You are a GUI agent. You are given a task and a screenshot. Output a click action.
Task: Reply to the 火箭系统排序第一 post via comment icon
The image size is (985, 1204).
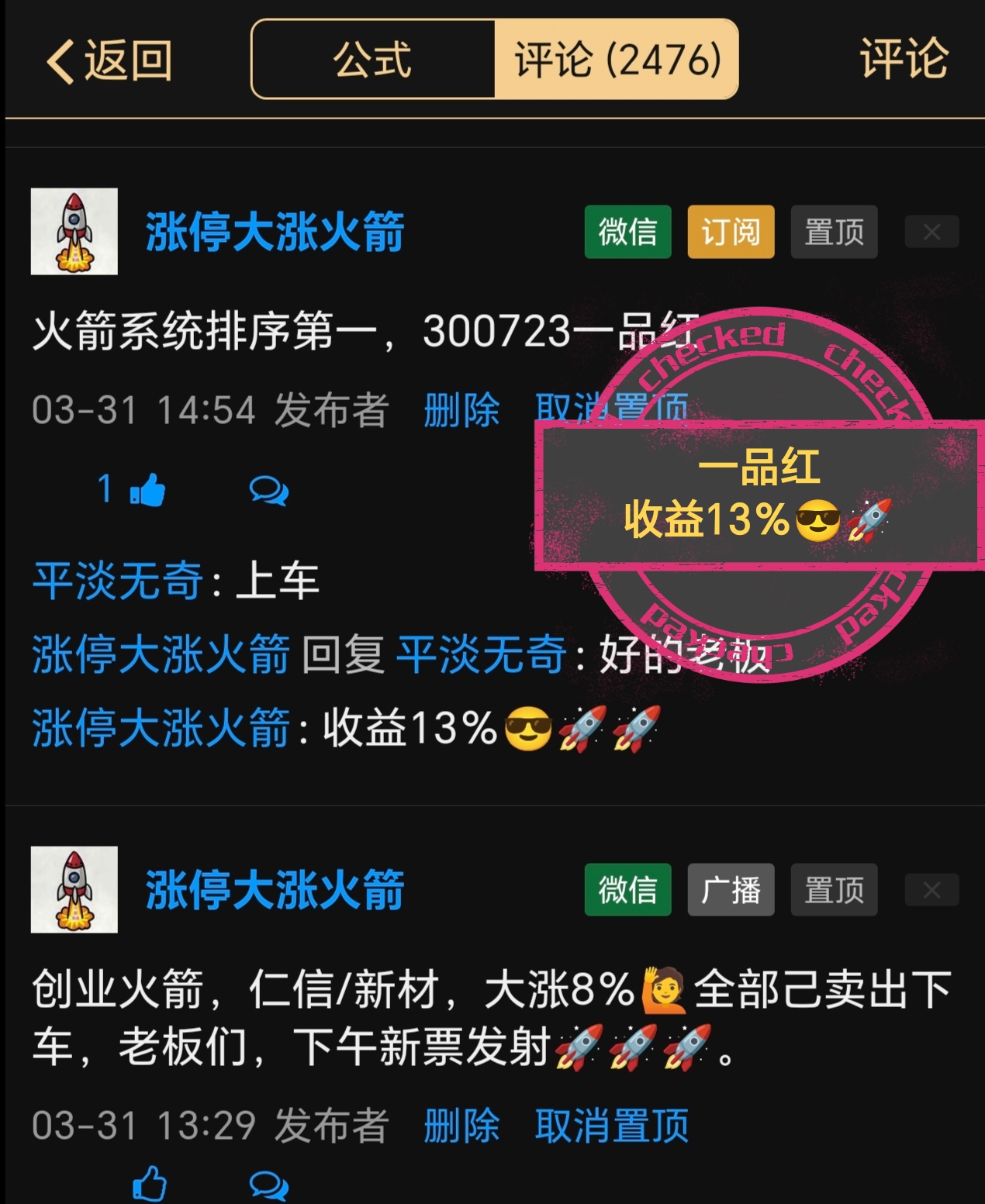pos(268,491)
